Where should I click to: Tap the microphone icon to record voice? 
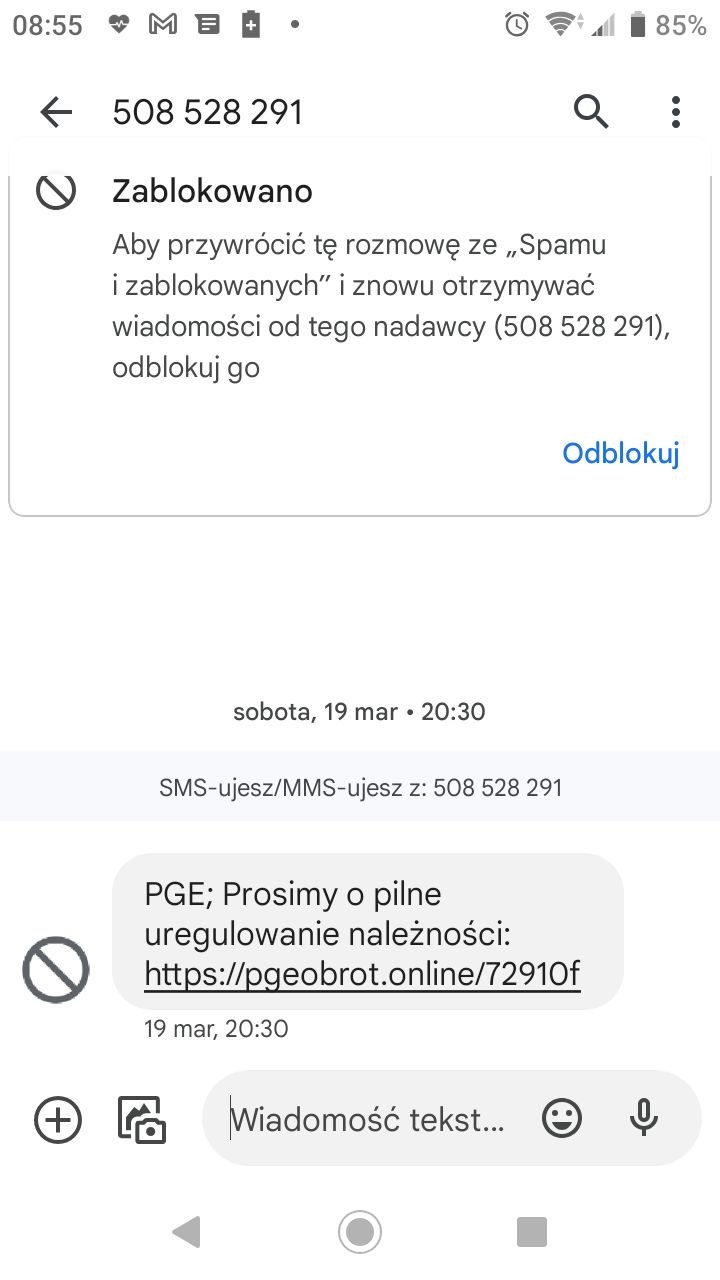point(644,1119)
